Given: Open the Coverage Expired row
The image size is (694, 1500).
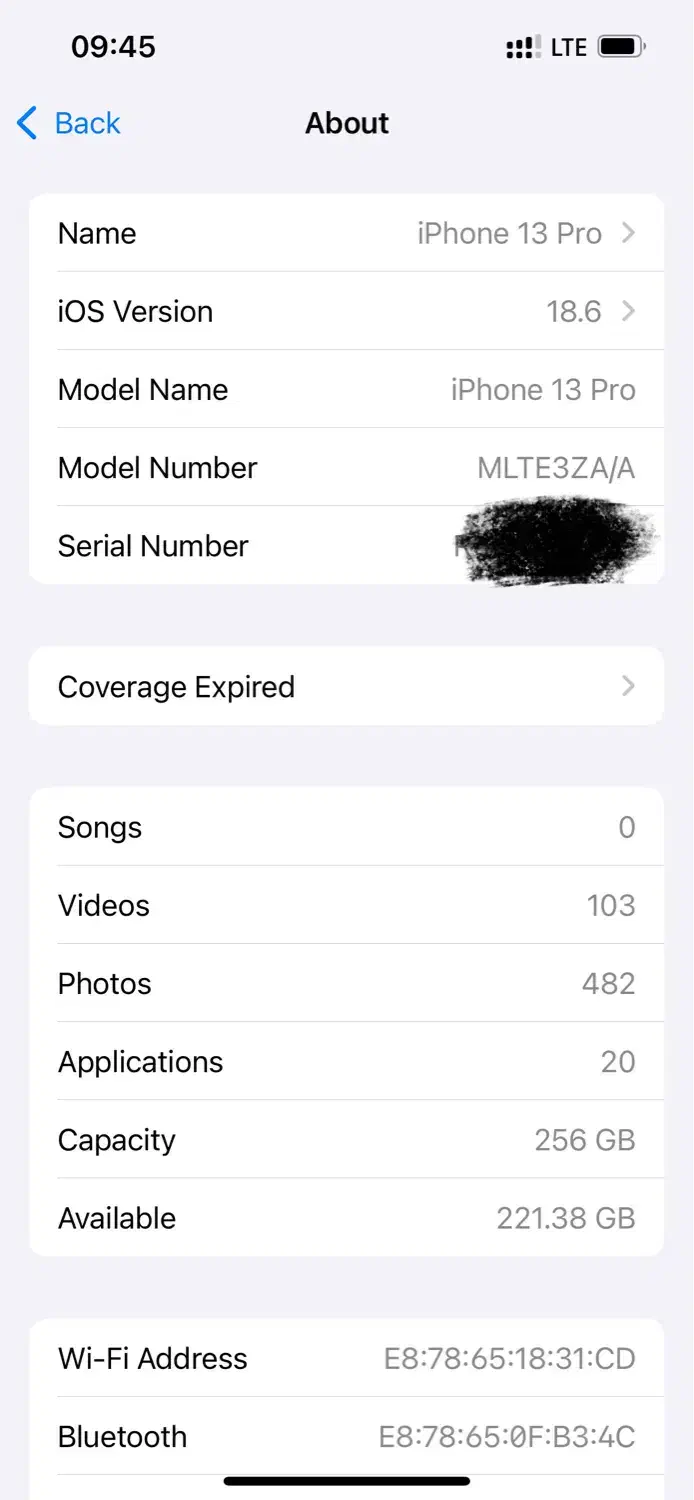Looking at the screenshot, I should (x=346, y=687).
